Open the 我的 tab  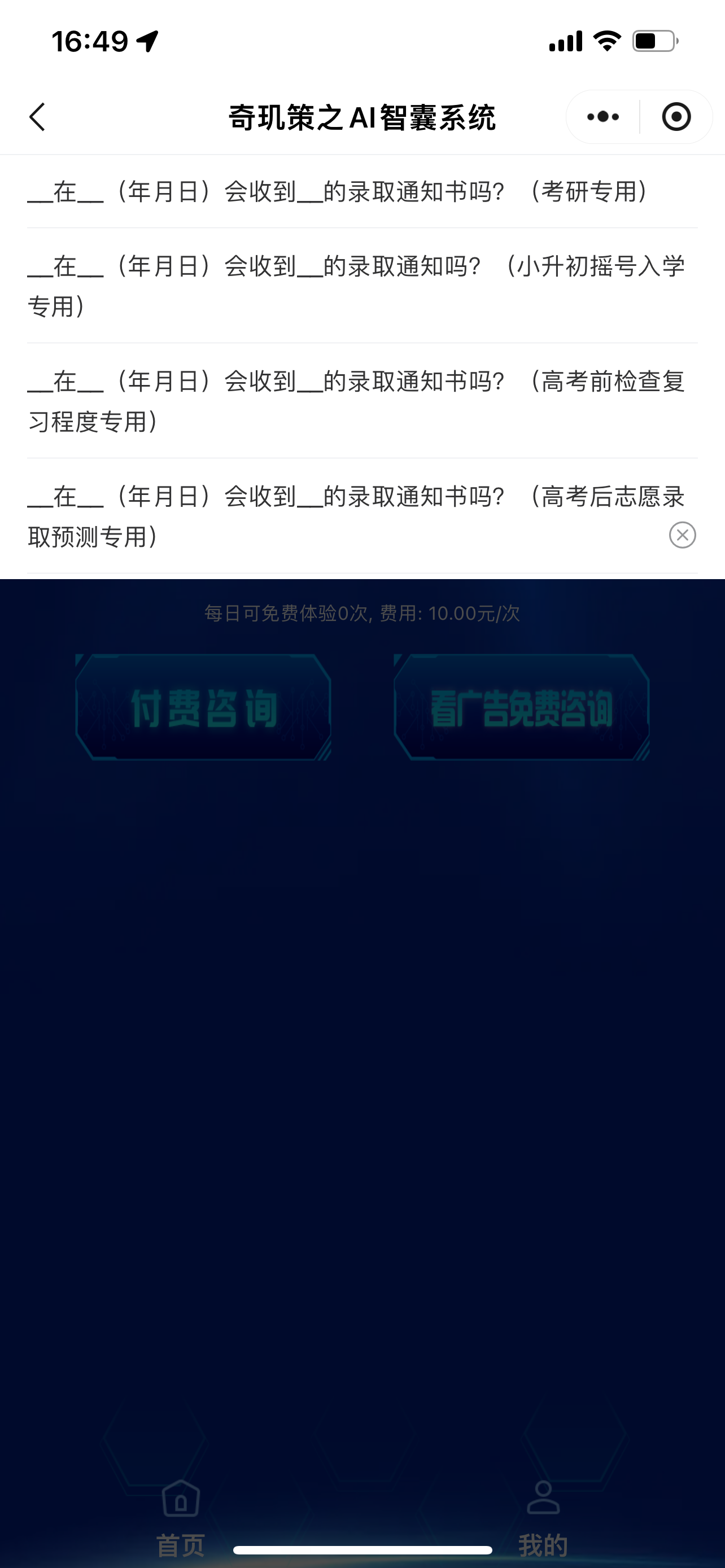pos(543,1517)
